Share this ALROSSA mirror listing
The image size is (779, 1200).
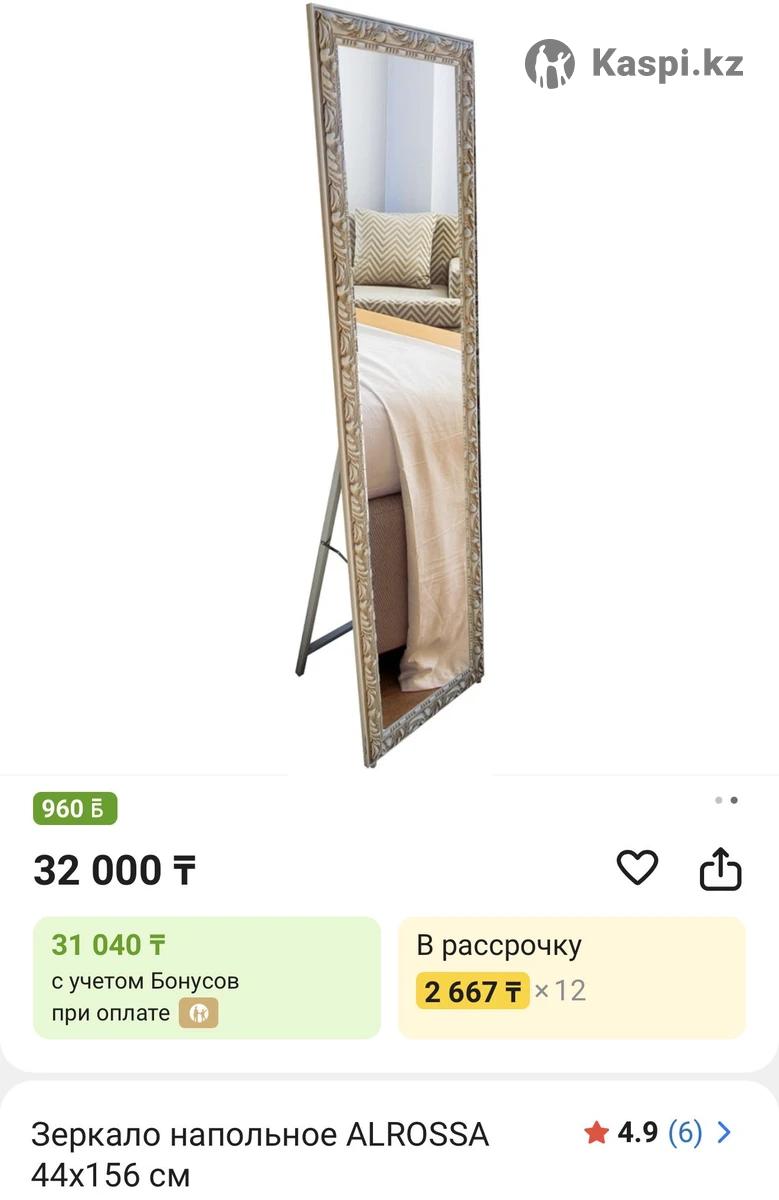click(x=720, y=869)
